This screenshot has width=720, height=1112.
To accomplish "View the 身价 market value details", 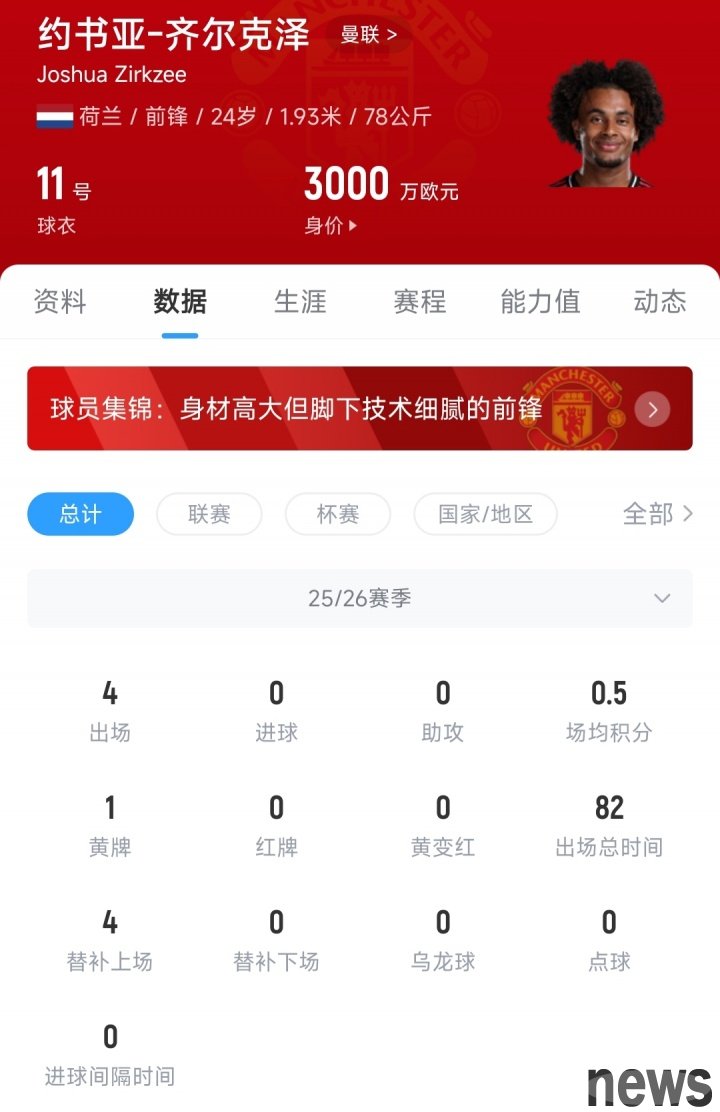I will (330, 226).
